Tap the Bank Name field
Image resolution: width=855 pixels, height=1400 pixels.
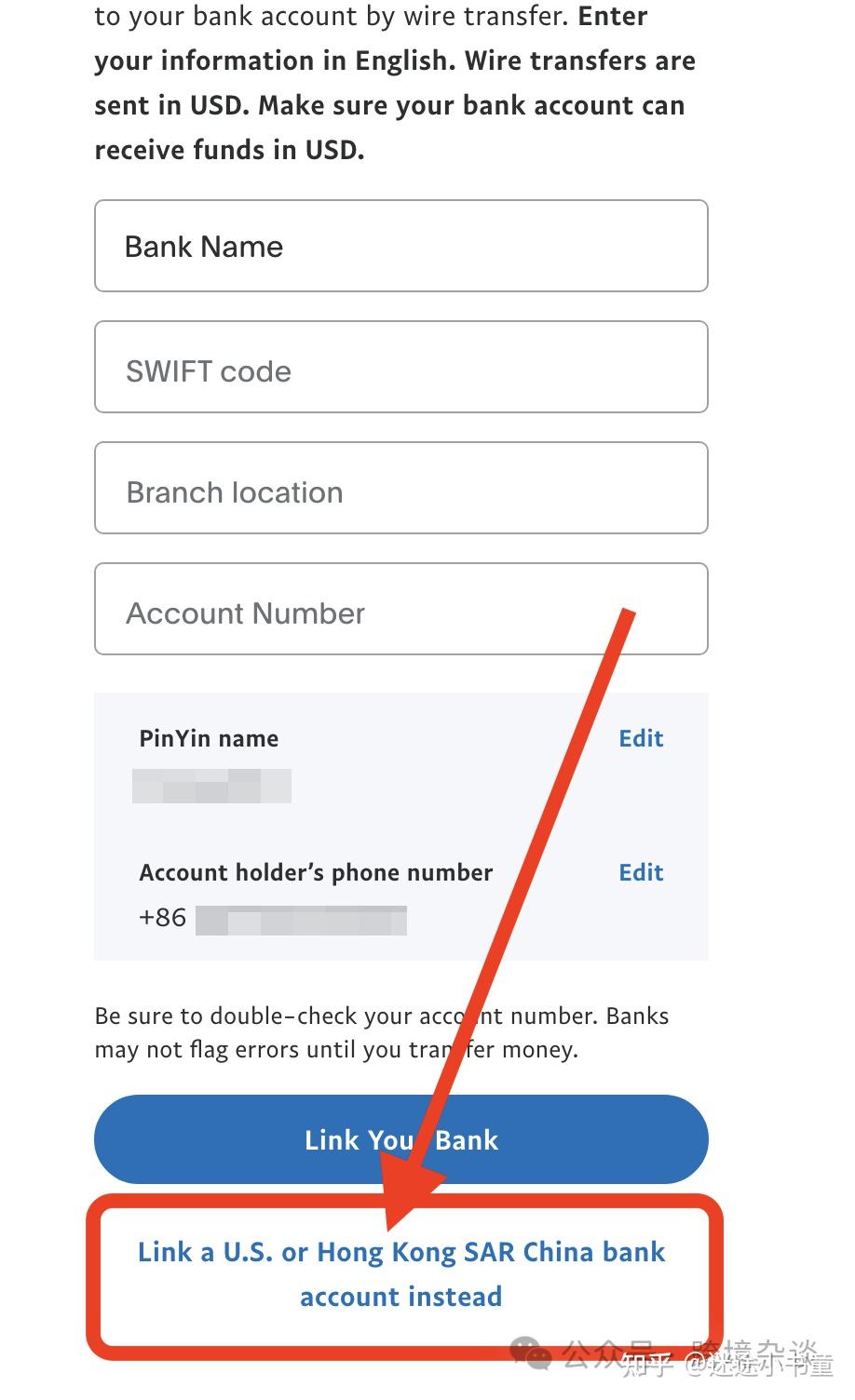(x=400, y=247)
